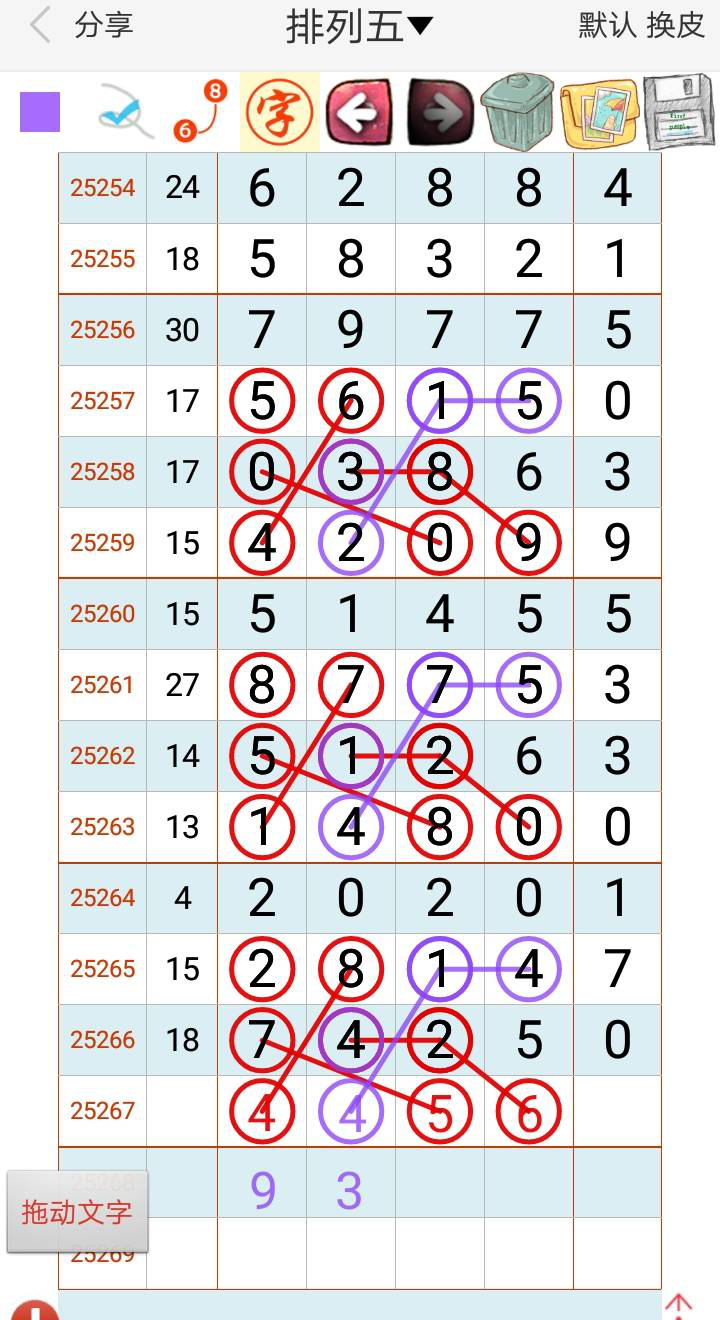Image resolution: width=720 pixels, height=1320 pixels.
Task: Clear drawings with the trash can
Action: pyautogui.click(x=517, y=113)
